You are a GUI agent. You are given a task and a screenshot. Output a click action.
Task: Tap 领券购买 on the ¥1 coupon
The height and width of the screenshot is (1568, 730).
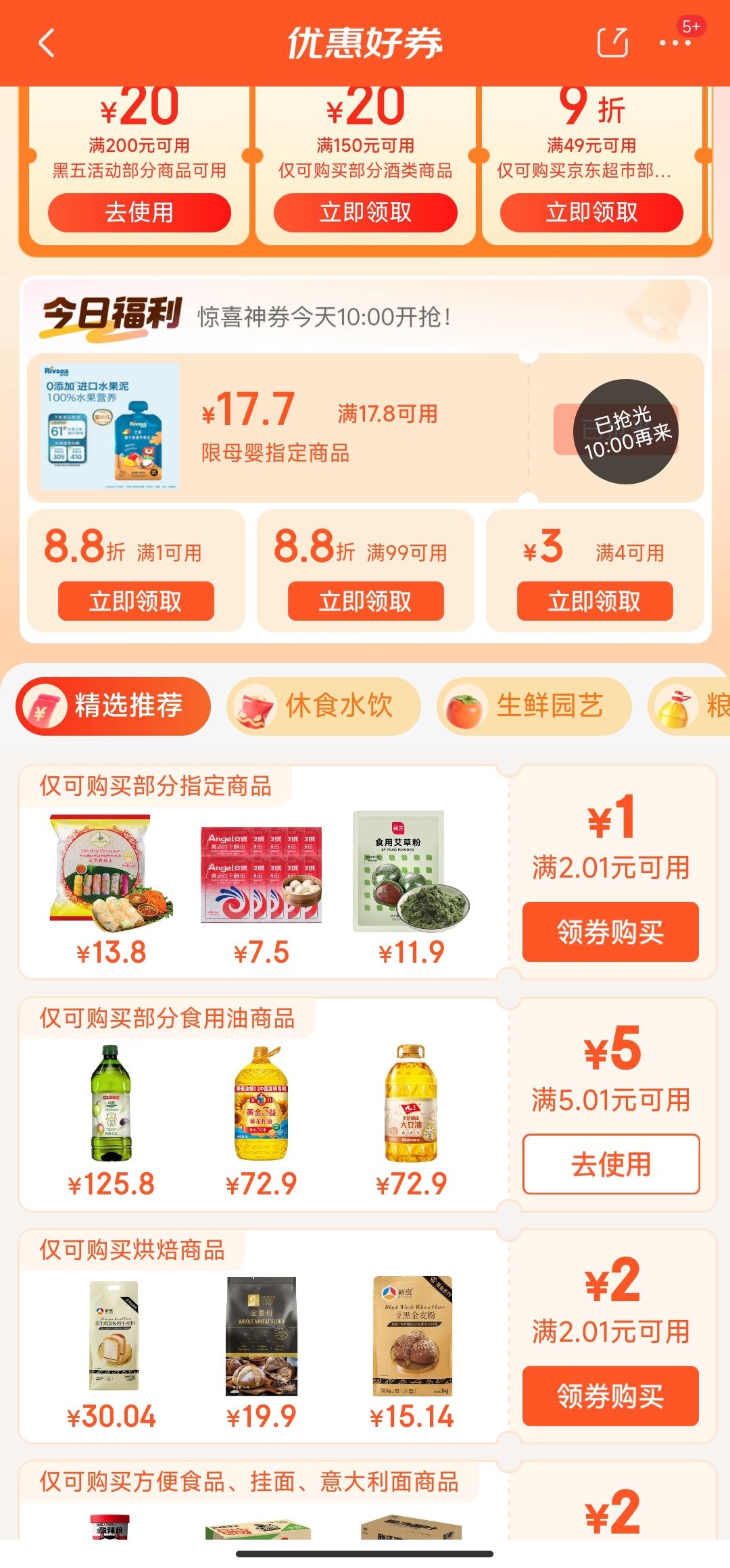point(610,932)
